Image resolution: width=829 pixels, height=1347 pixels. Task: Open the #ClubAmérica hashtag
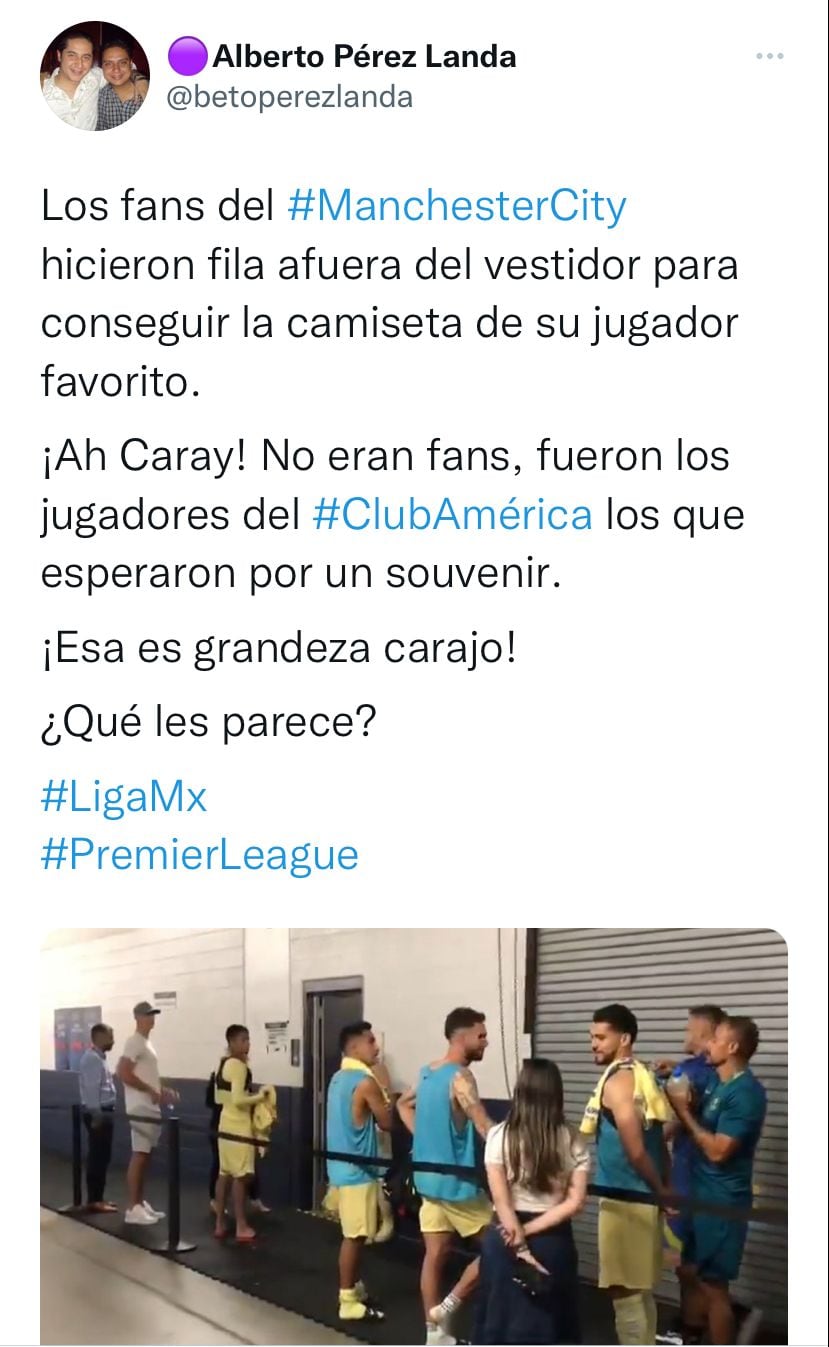(x=452, y=515)
